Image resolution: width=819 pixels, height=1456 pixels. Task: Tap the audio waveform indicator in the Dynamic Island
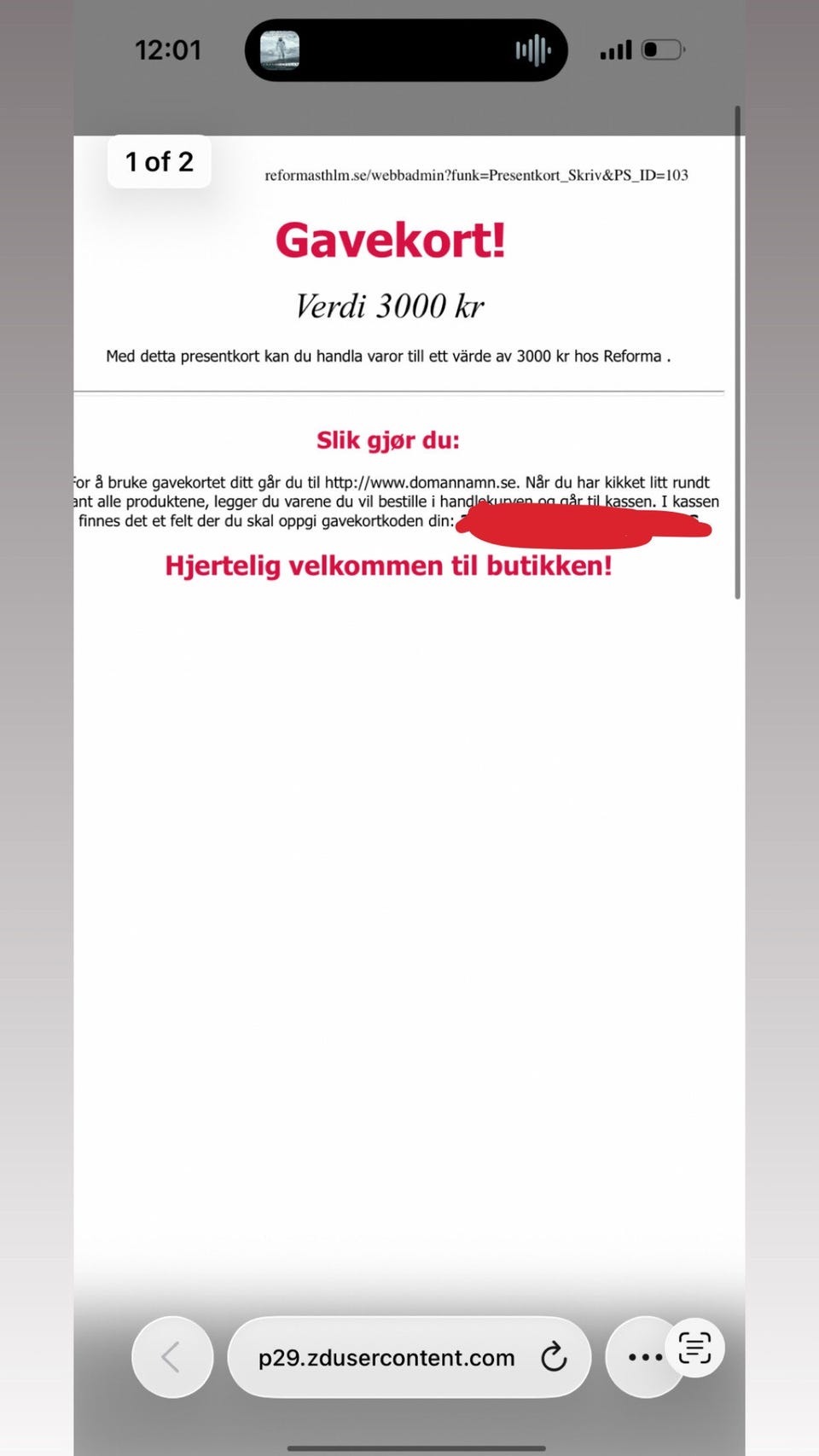tap(531, 49)
